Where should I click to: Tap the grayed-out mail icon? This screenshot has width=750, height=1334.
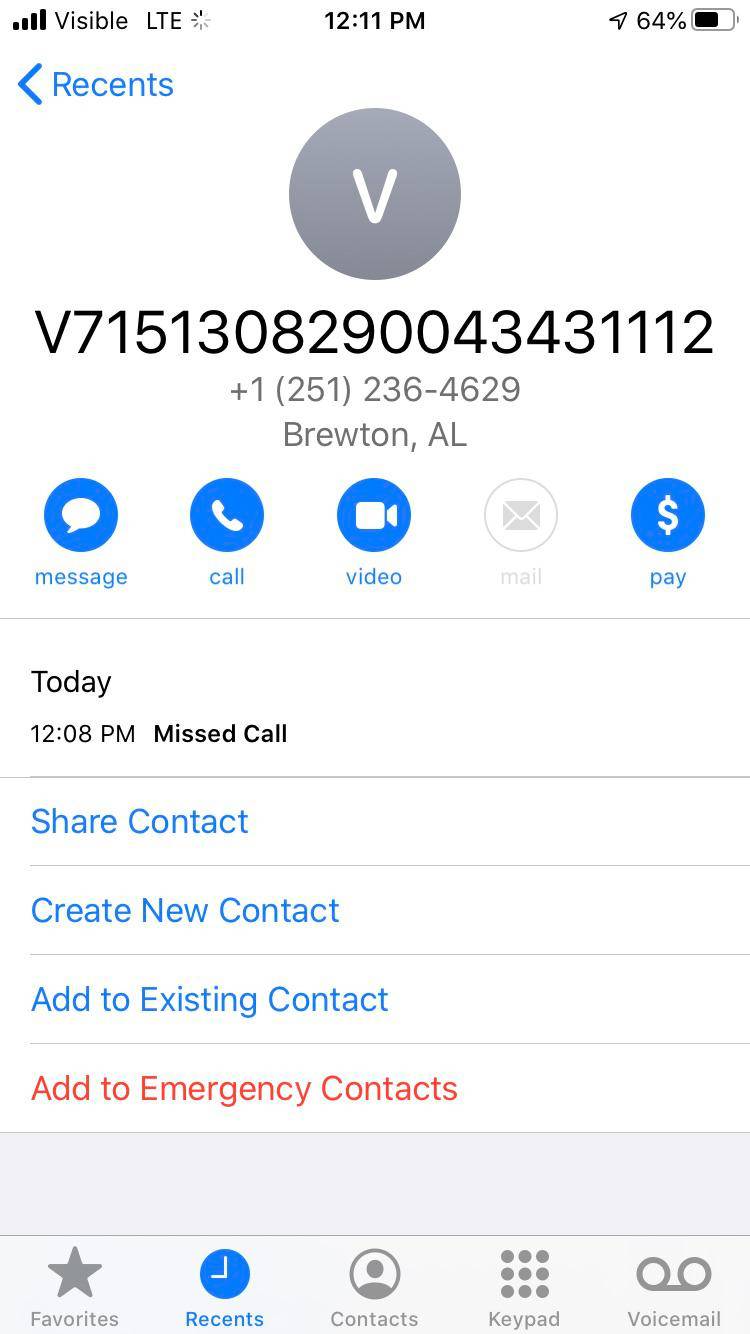pos(520,514)
